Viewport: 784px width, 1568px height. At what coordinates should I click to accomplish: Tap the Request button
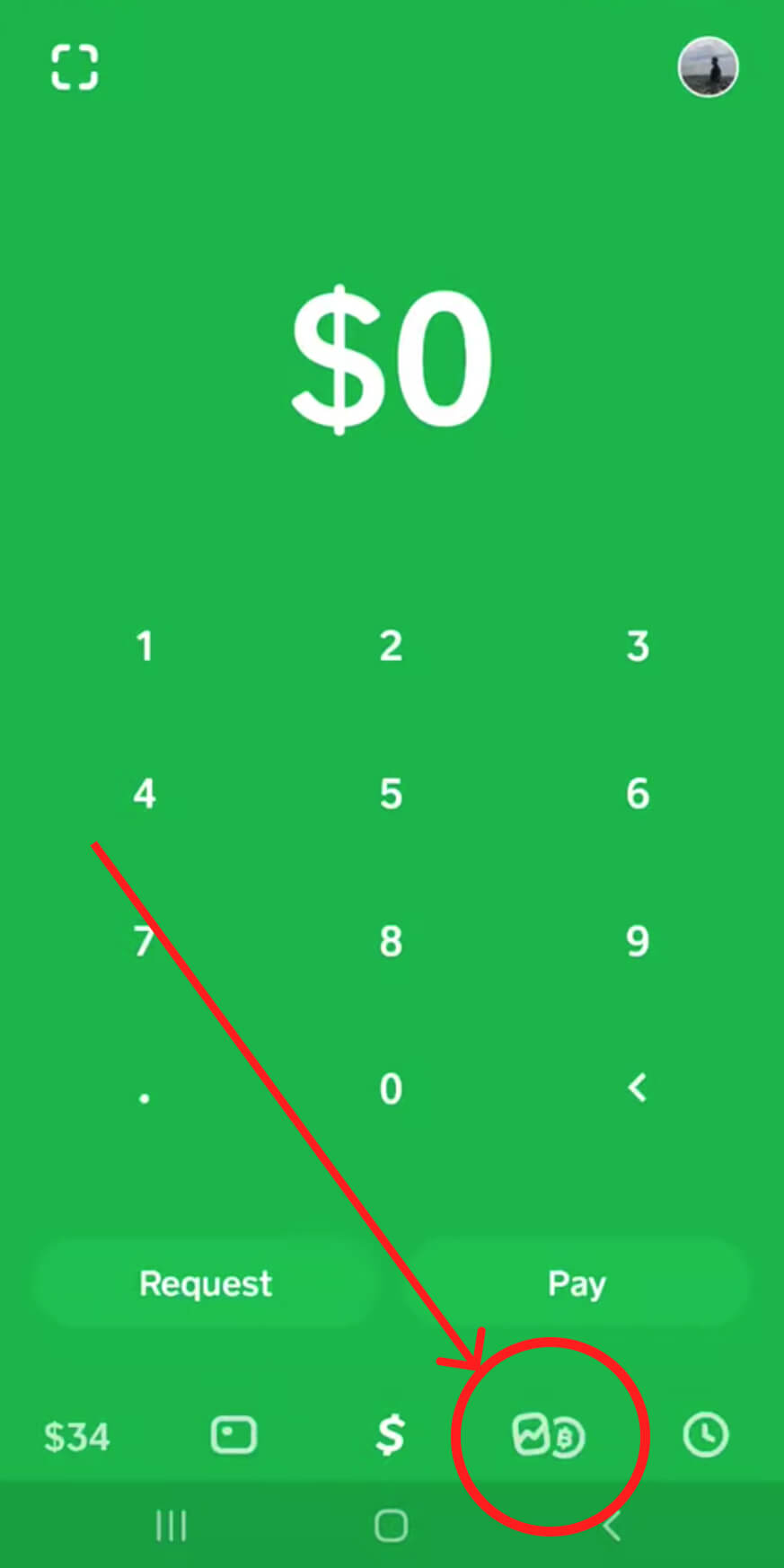tap(206, 1283)
